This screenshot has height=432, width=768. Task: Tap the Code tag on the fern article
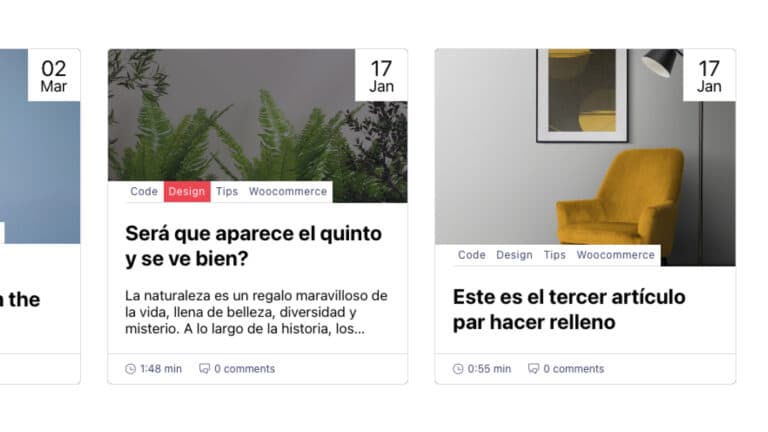[144, 191]
